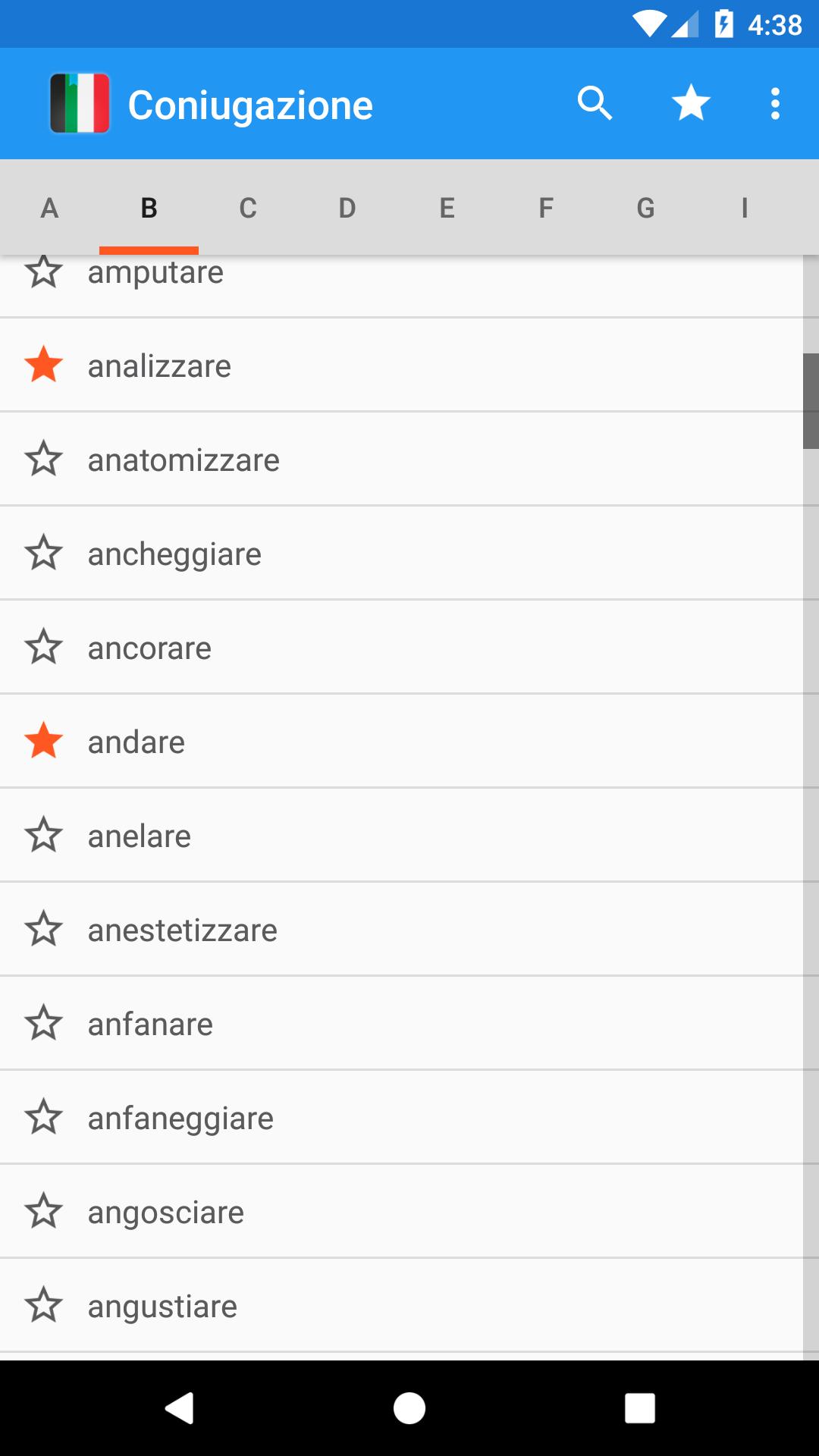Open the verb anfanare
The image size is (819, 1456).
(150, 1025)
